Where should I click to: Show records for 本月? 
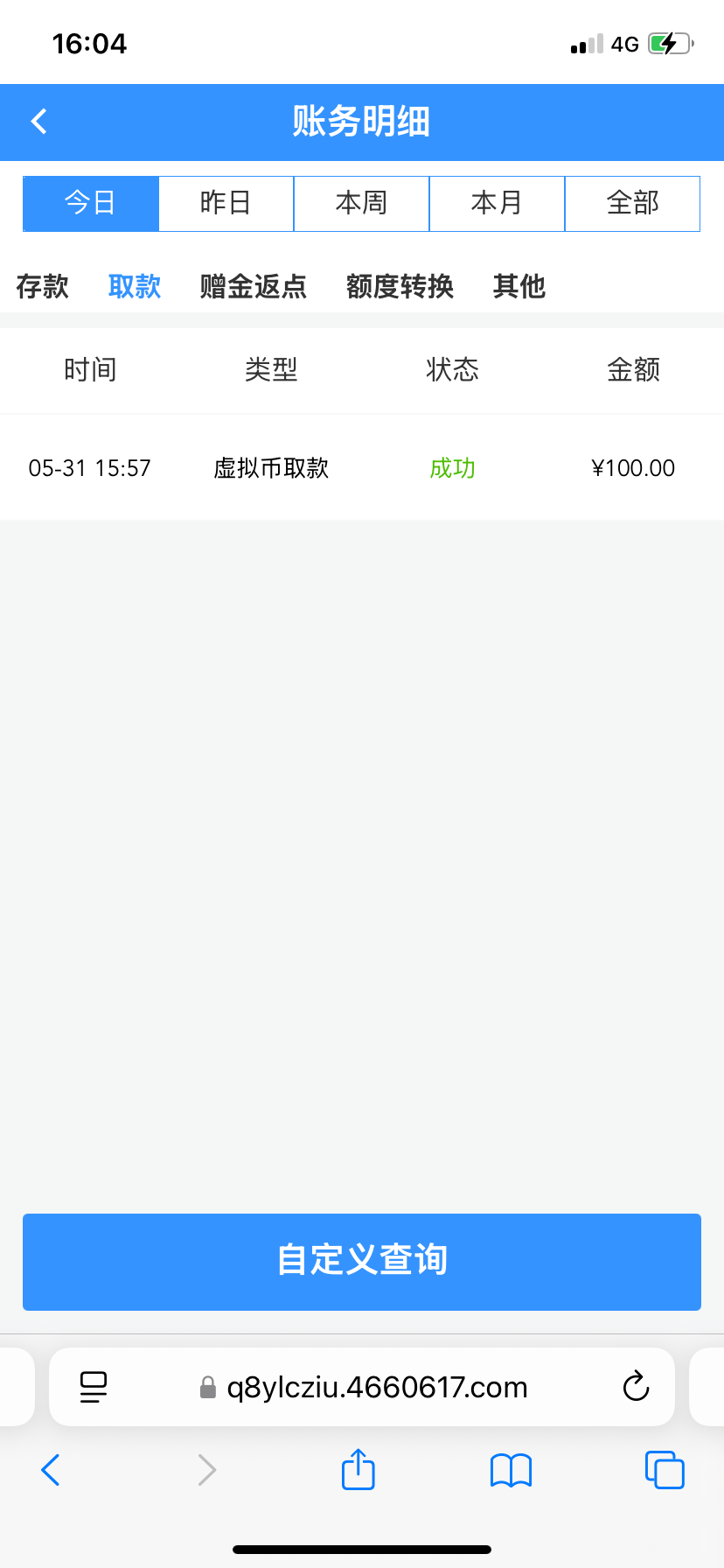(497, 204)
